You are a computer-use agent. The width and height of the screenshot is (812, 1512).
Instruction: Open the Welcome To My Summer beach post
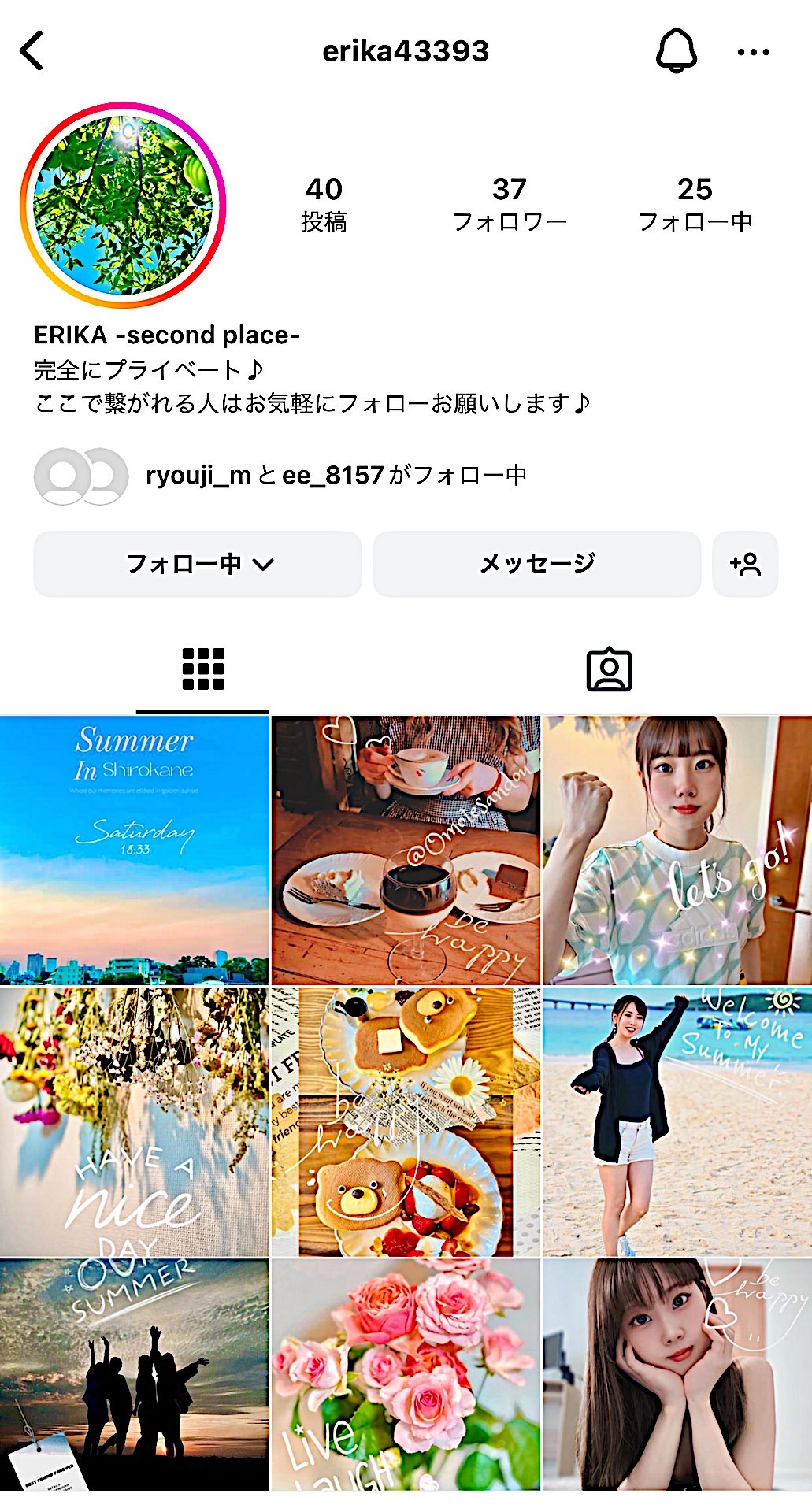click(x=677, y=1121)
